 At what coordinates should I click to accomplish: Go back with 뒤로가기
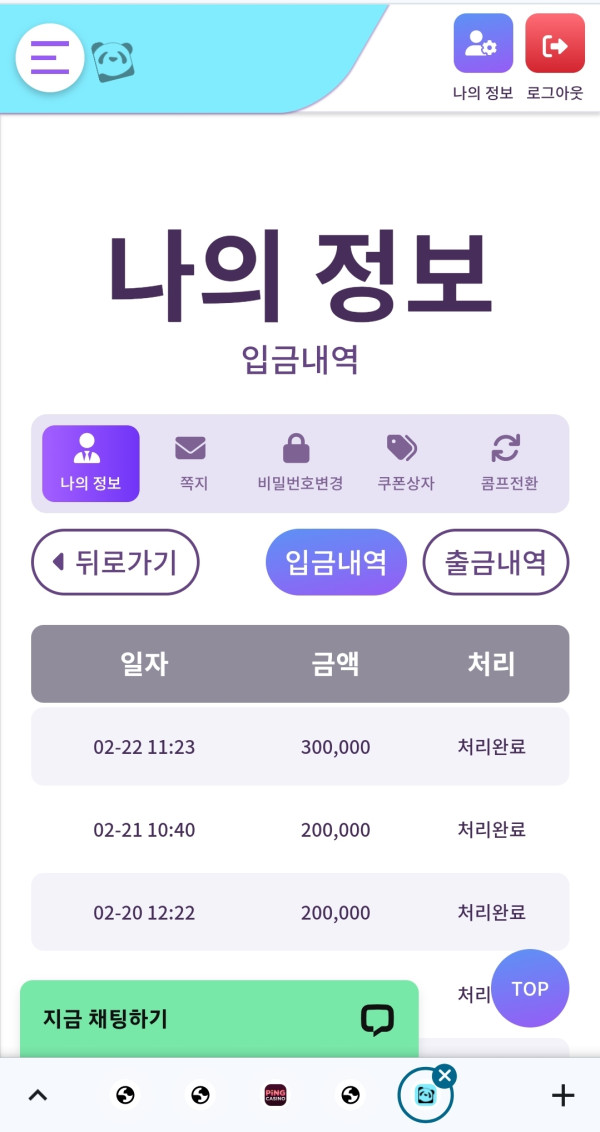115,562
